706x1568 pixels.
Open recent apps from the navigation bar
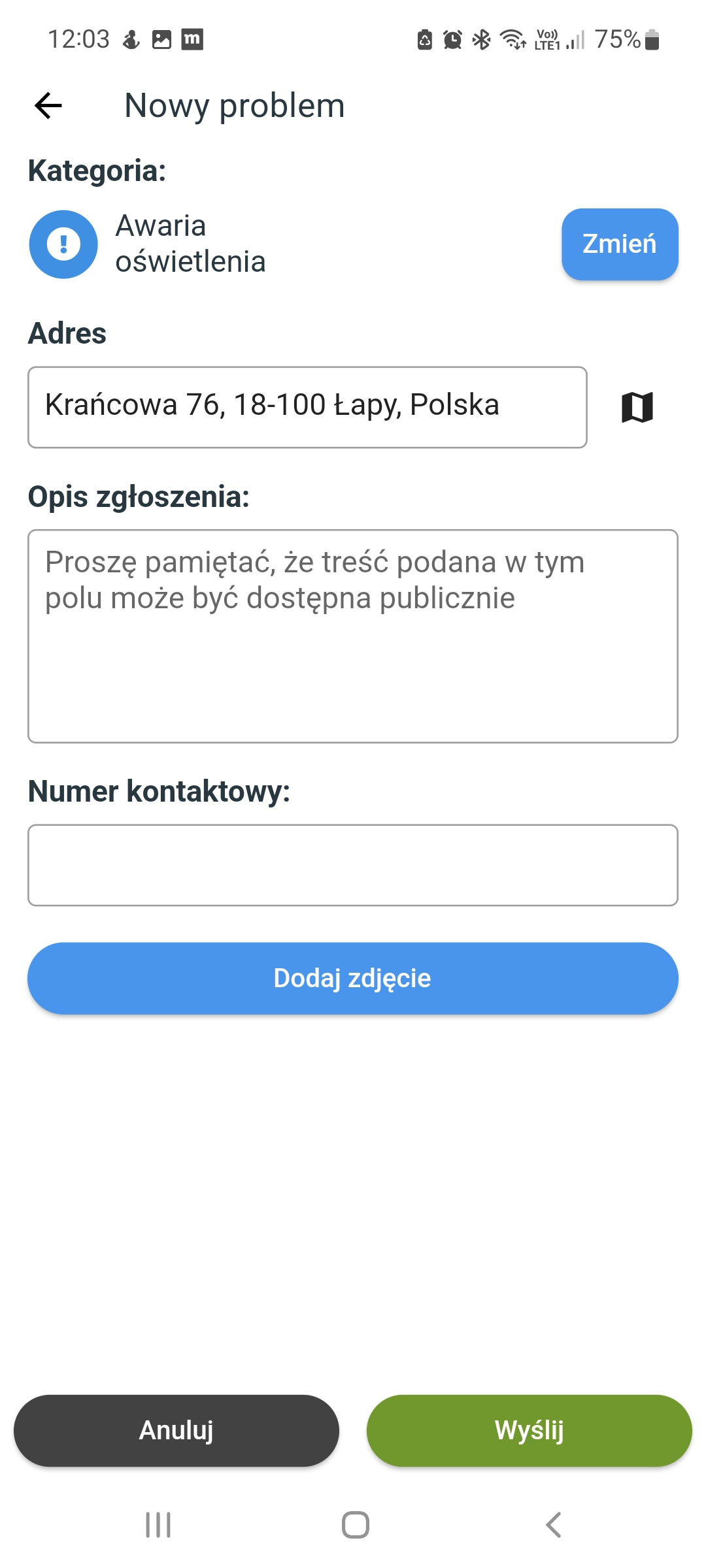click(x=158, y=1525)
